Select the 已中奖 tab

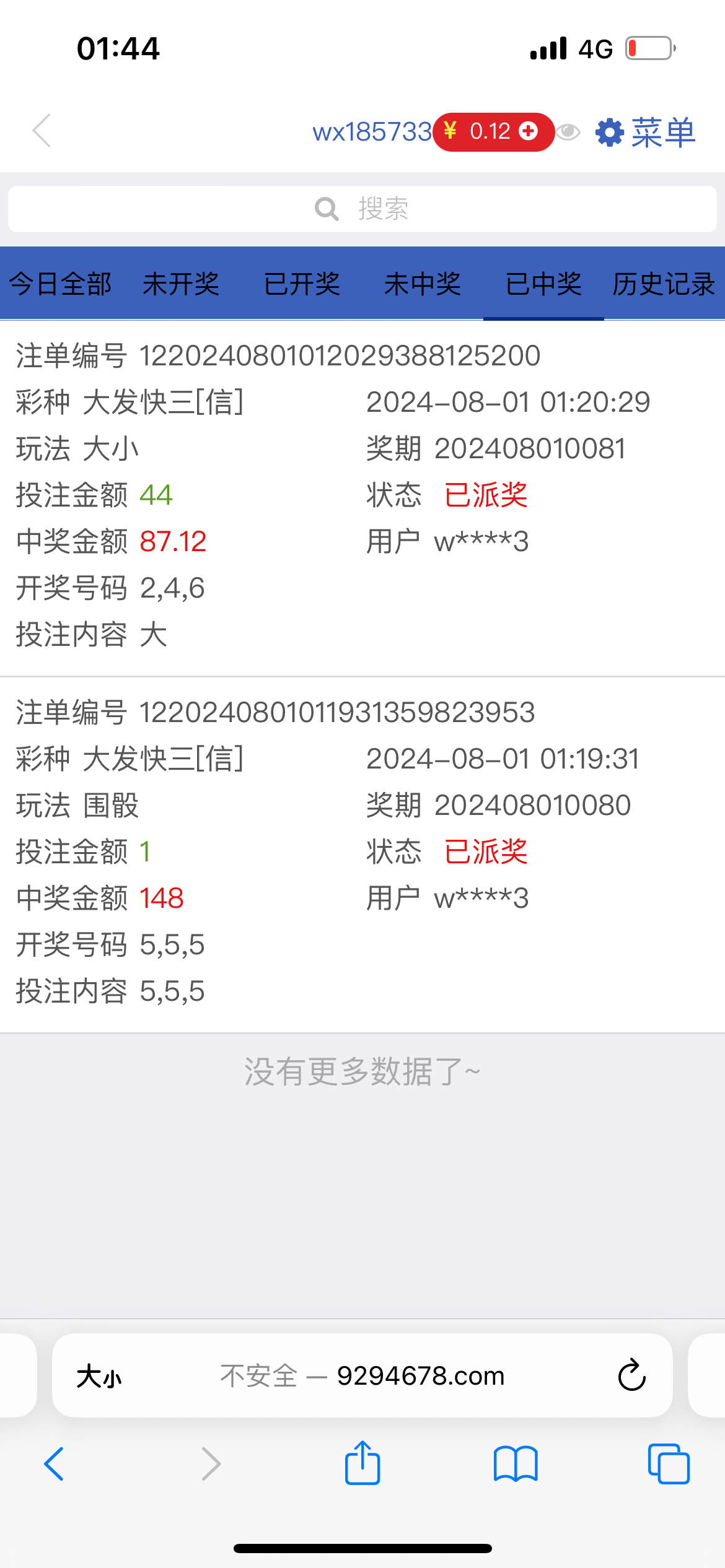[543, 284]
